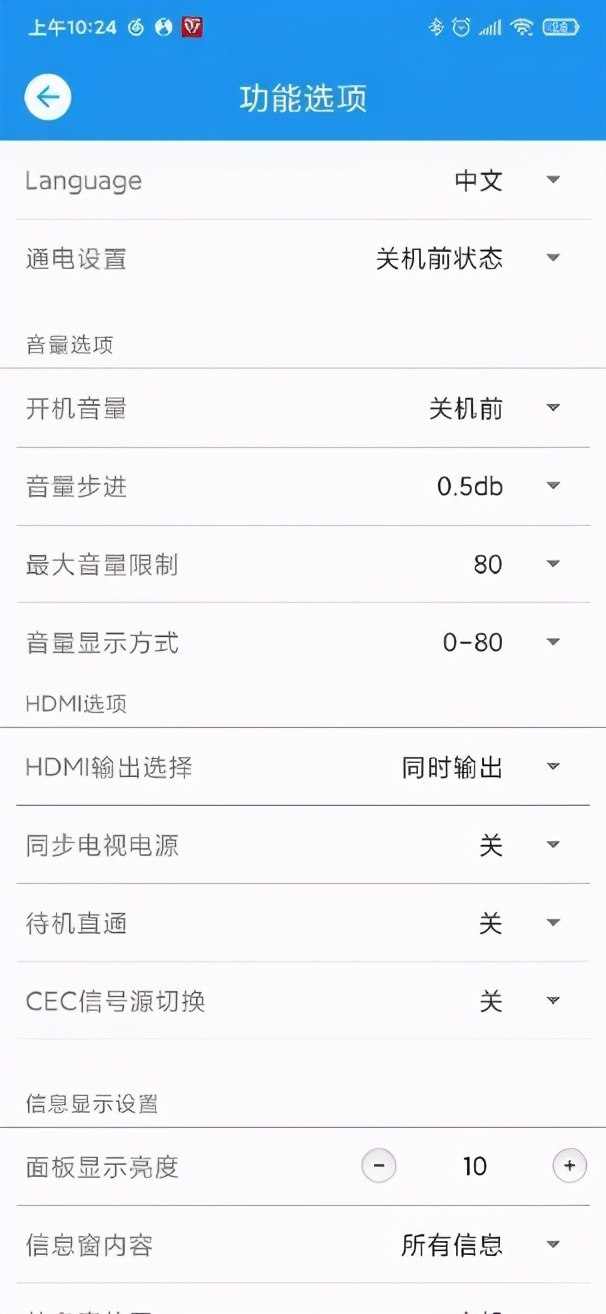Screen dimensions: 606x1314
Task: Increase 面板显示亮度 with plus button
Action: [570, 1166]
